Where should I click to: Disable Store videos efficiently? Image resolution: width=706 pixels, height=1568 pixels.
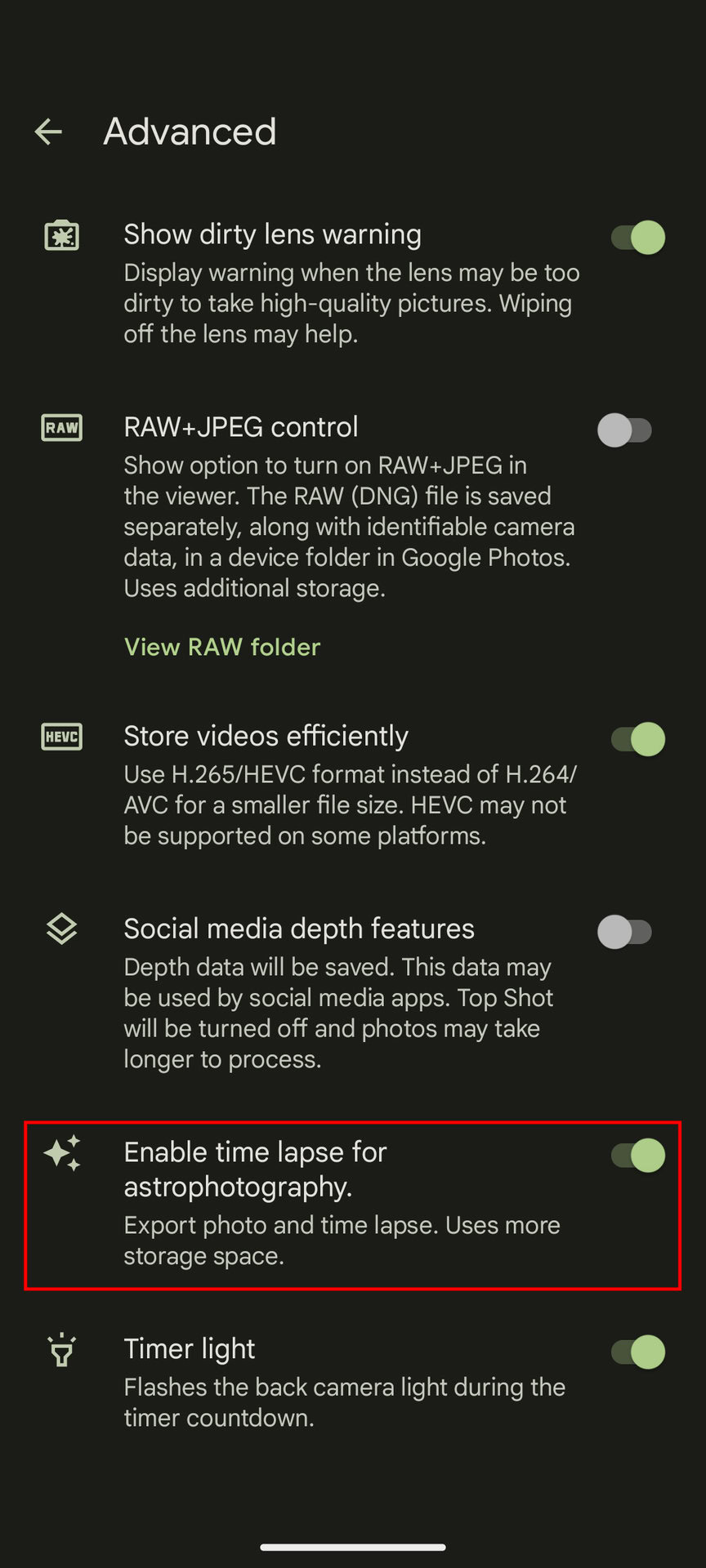tap(637, 739)
